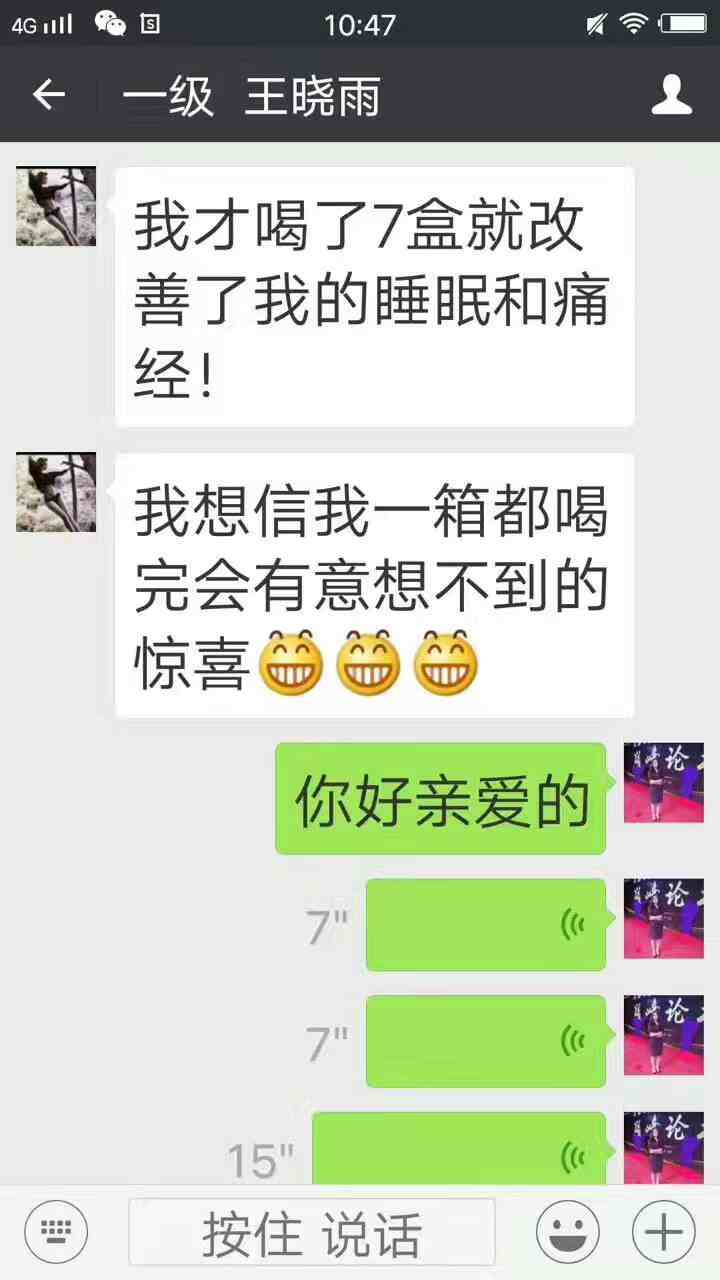The height and width of the screenshot is (1280, 720).
Task: Open the emoji picker
Action: click(567, 1232)
